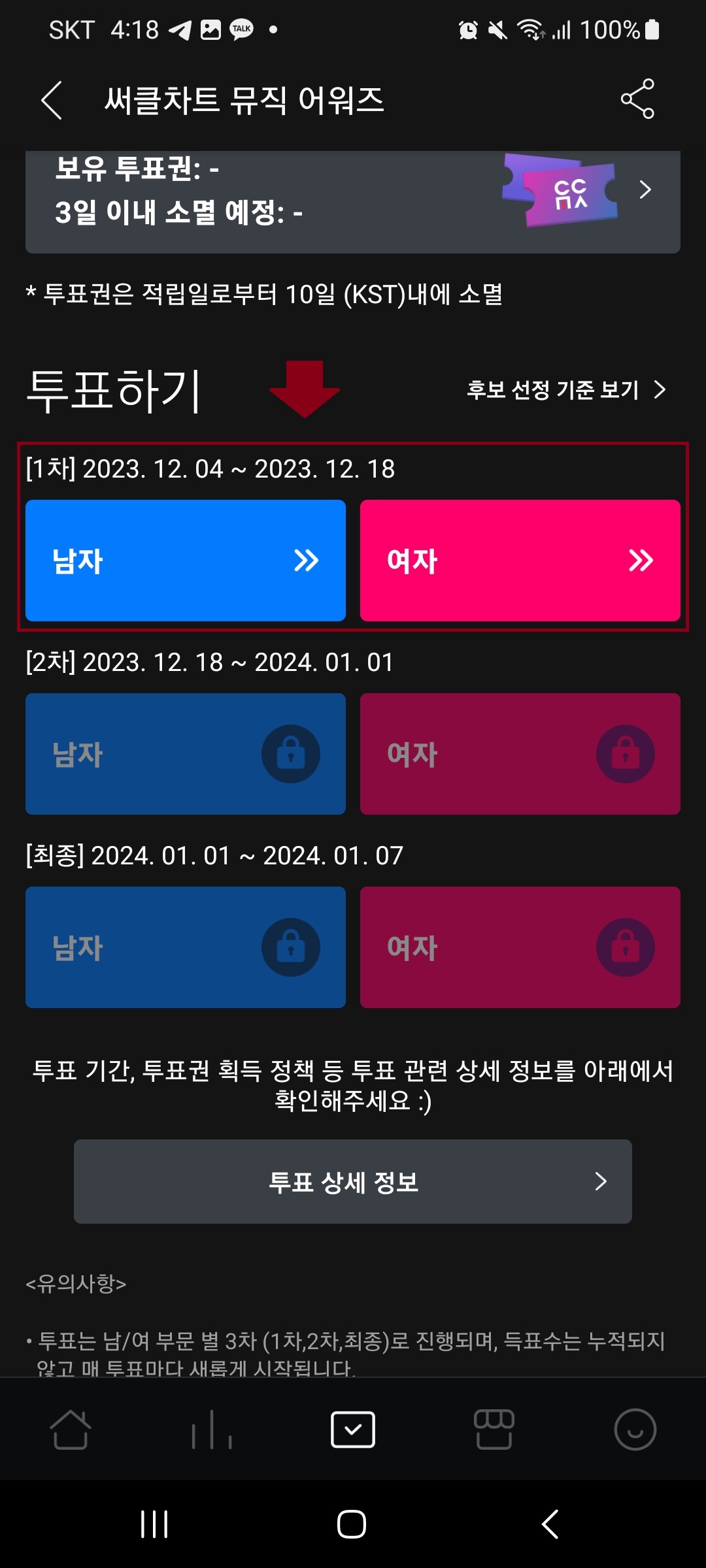The height and width of the screenshot is (1568, 706).
Task: Open the 투표 상세 정보 details button
Action: pyautogui.click(x=353, y=1181)
